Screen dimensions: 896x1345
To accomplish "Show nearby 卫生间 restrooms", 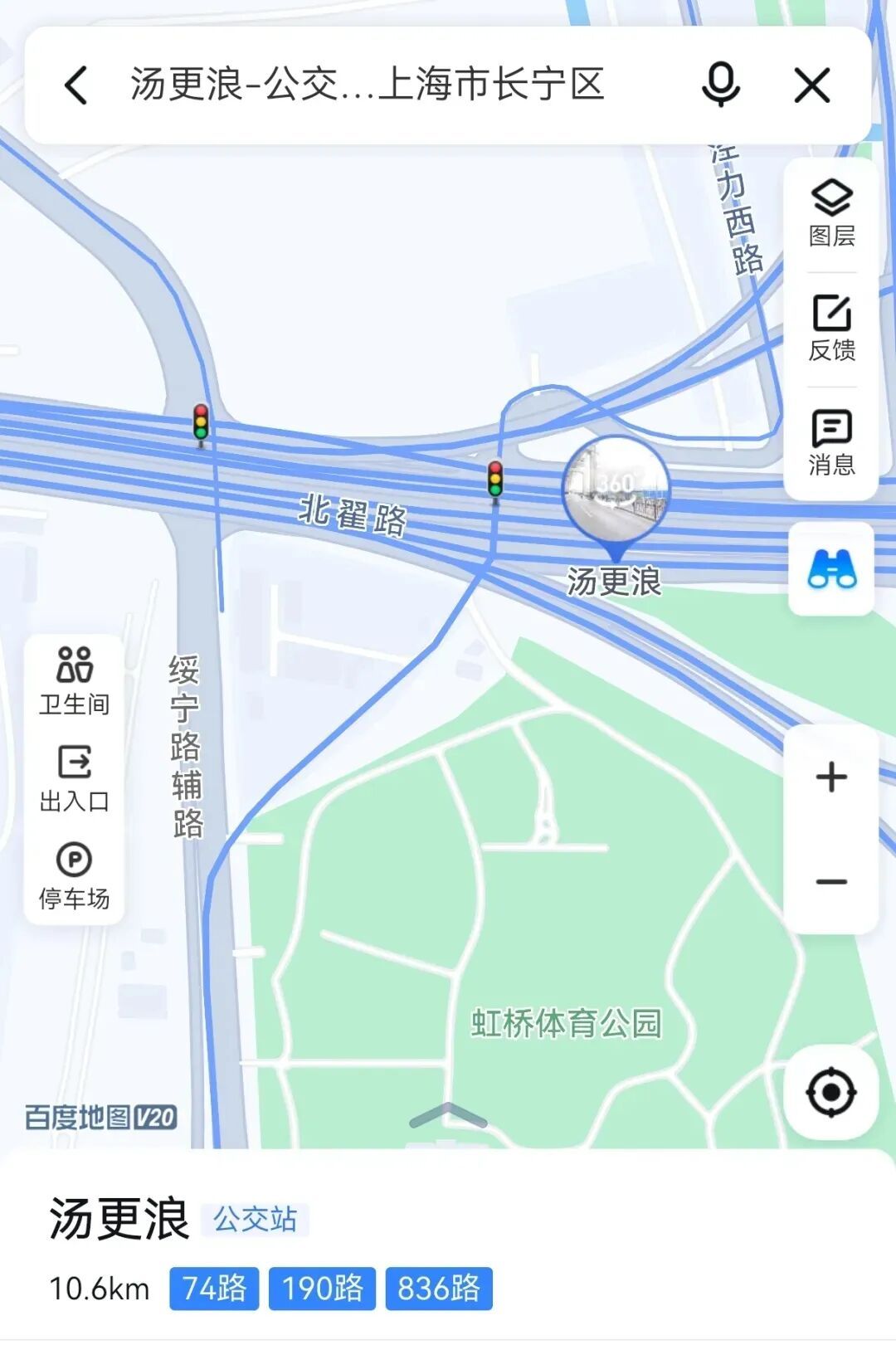I will click(75, 682).
